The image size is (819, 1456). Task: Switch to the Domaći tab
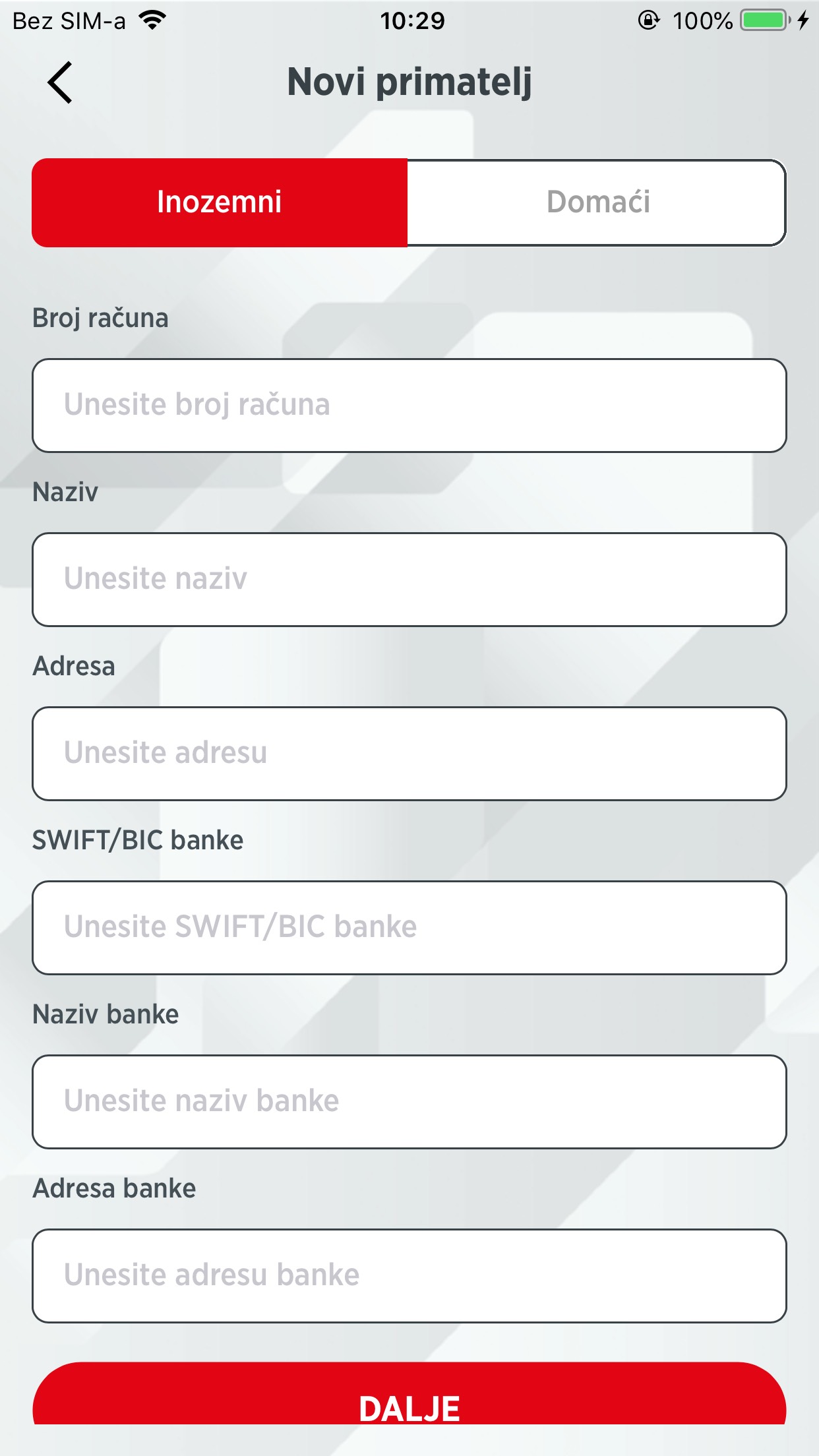597,202
